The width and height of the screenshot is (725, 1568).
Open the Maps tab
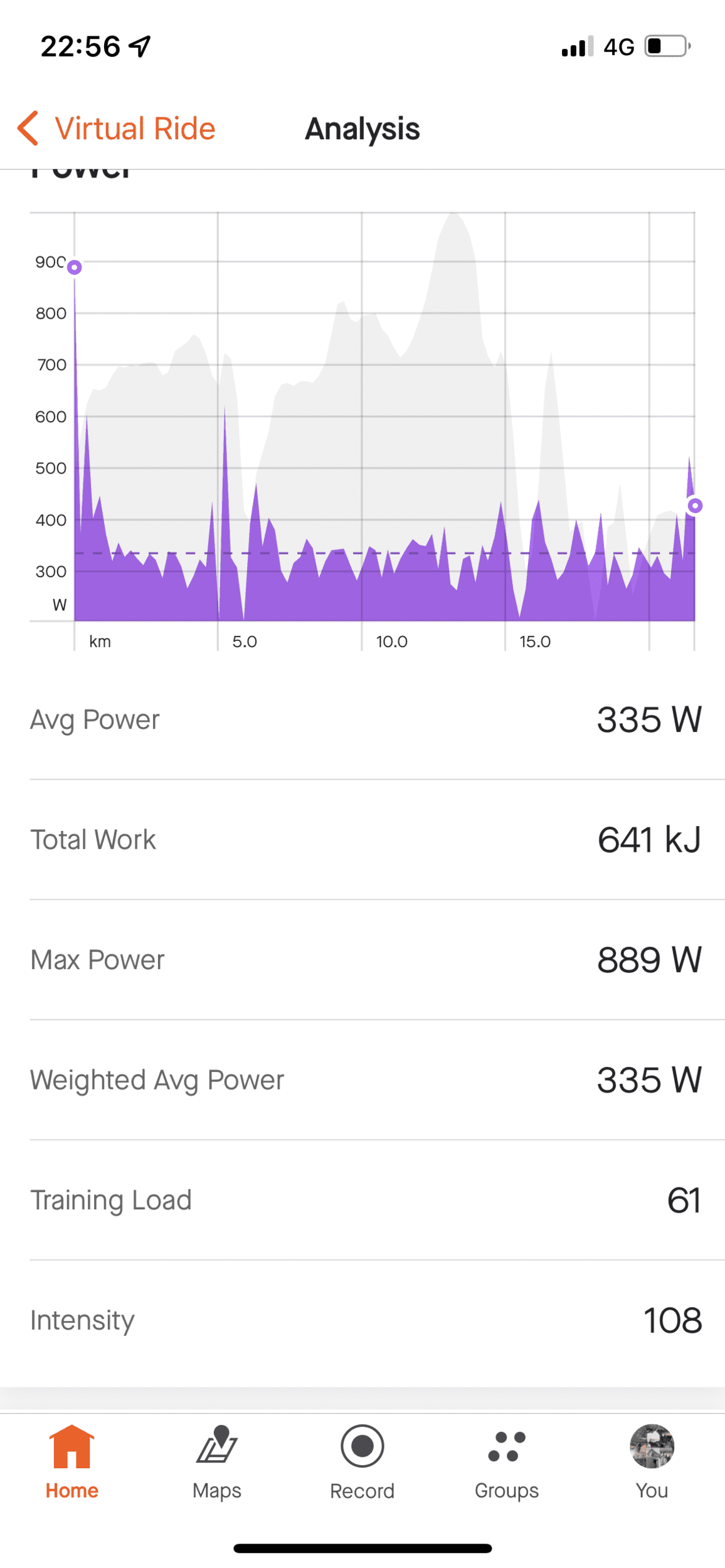click(x=217, y=1462)
